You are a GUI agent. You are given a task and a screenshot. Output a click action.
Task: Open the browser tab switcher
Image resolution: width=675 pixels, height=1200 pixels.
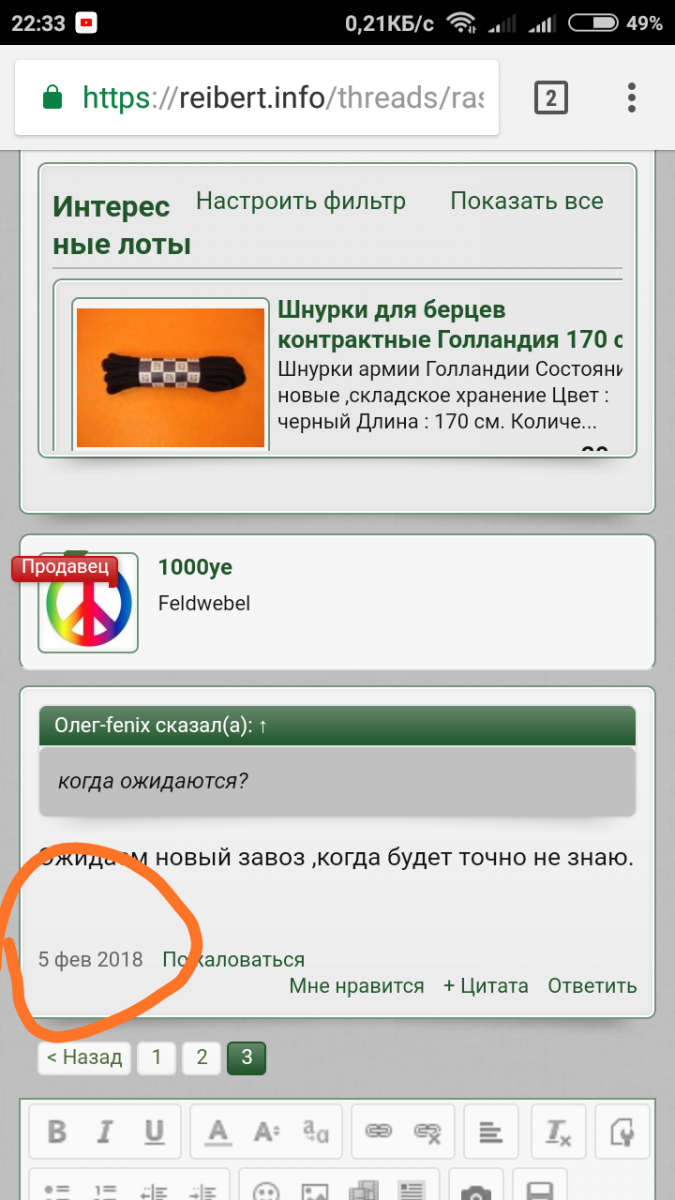click(x=551, y=98)
